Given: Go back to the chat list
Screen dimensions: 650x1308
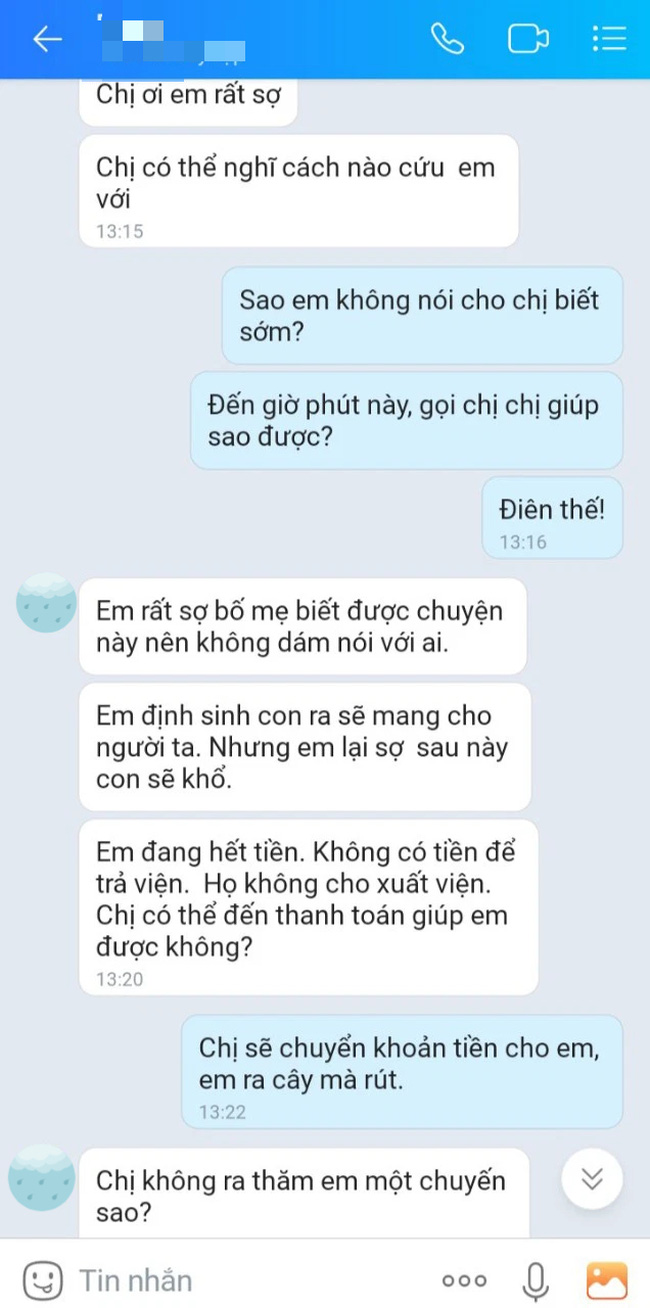Looking at the screenshot, I should [x=47, y=39].
